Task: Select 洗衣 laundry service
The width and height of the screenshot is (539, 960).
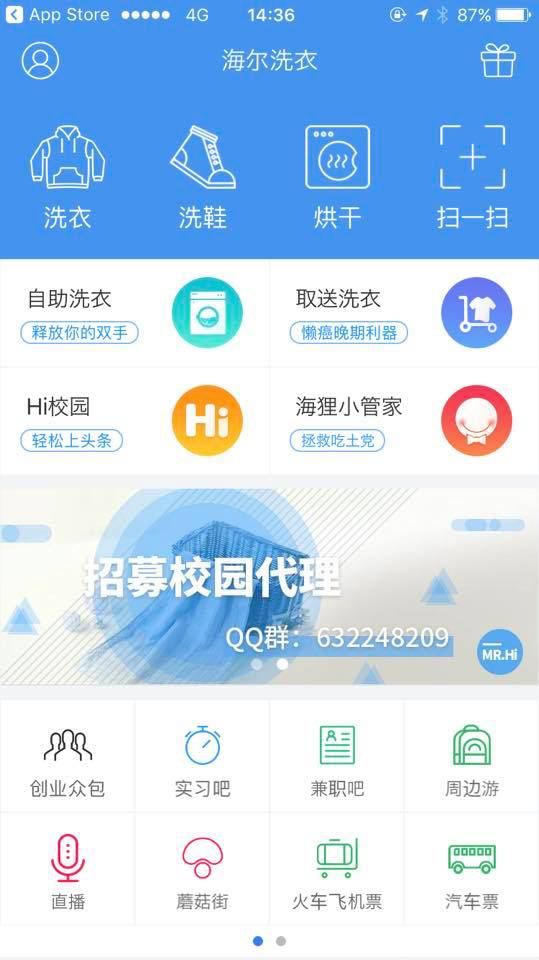Action: pos(67,178)
